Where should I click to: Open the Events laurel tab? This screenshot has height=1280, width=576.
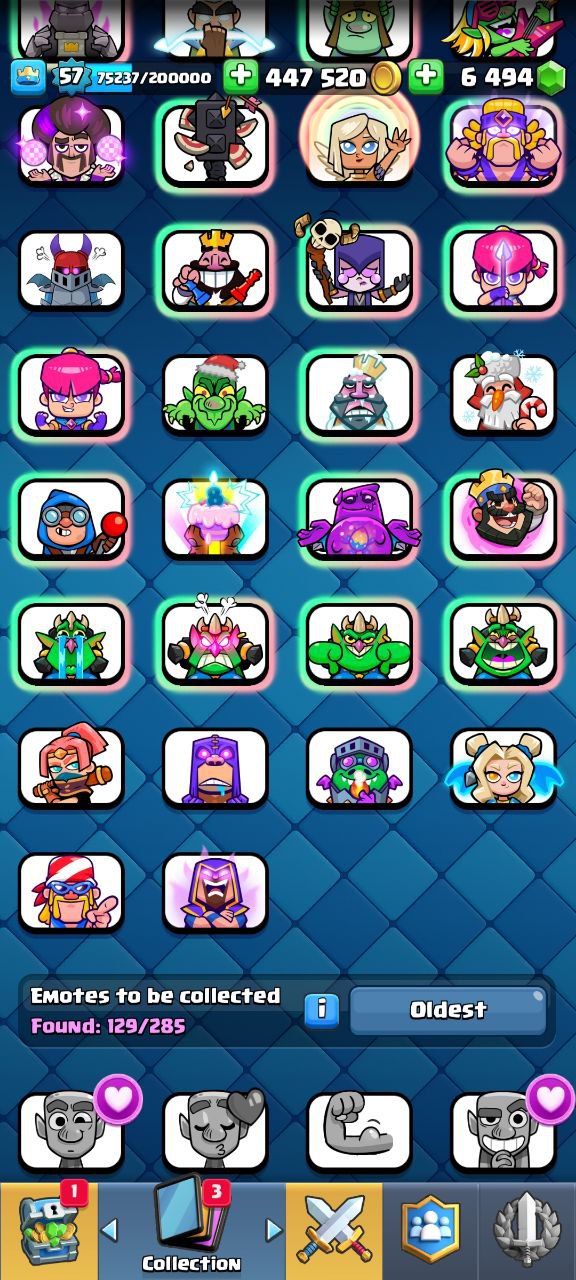click(x=526, y=1228)
